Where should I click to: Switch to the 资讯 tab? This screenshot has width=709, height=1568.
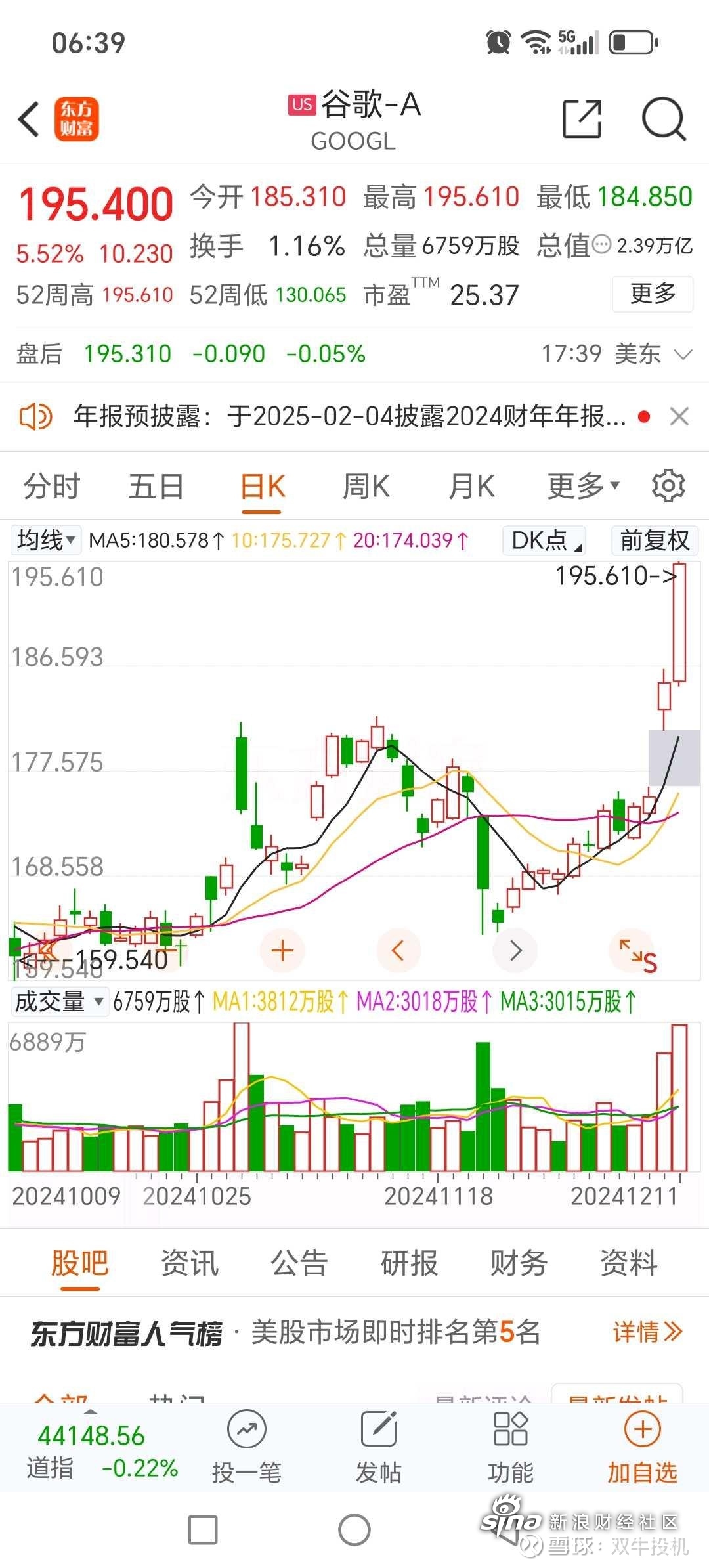(x=190, y=1262)
